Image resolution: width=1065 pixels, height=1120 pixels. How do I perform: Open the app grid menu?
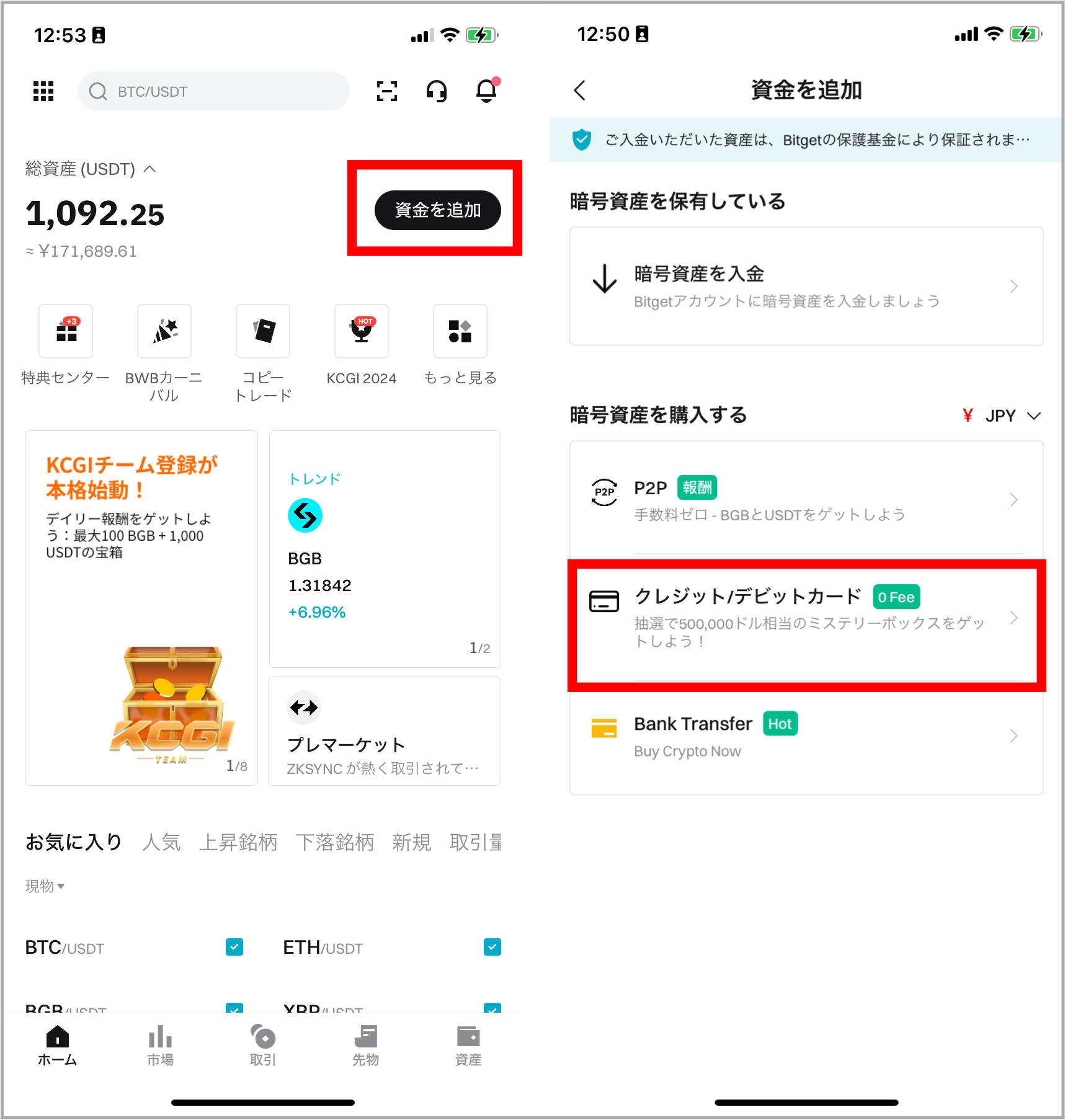point(43,91)
